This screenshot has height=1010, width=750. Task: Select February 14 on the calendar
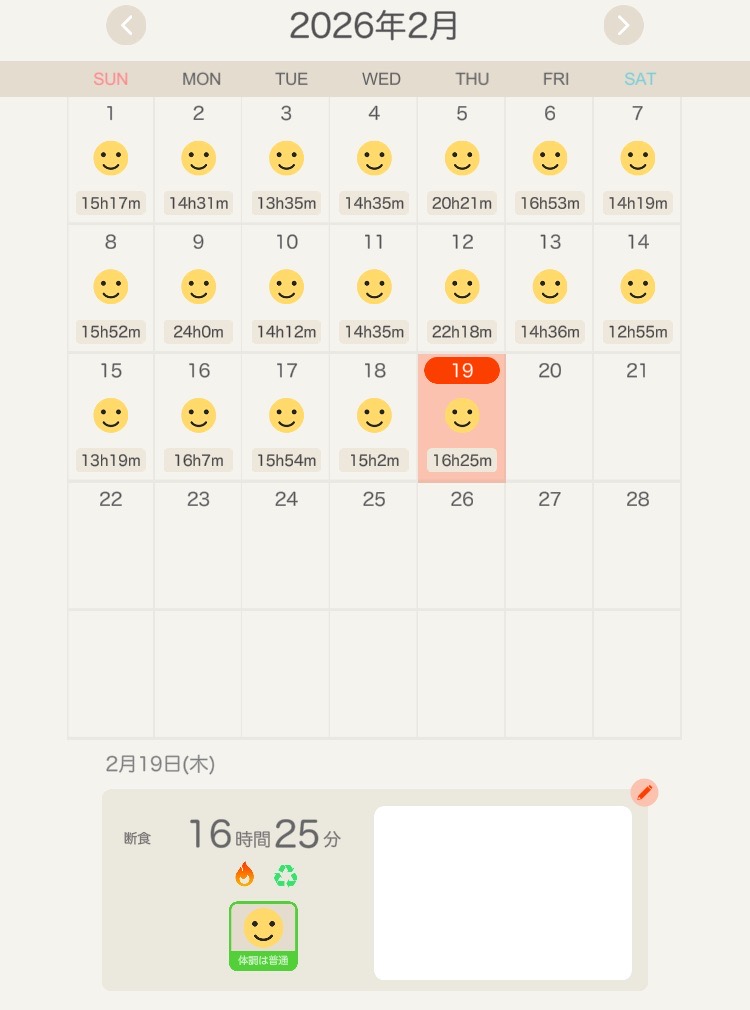point(637,289)
